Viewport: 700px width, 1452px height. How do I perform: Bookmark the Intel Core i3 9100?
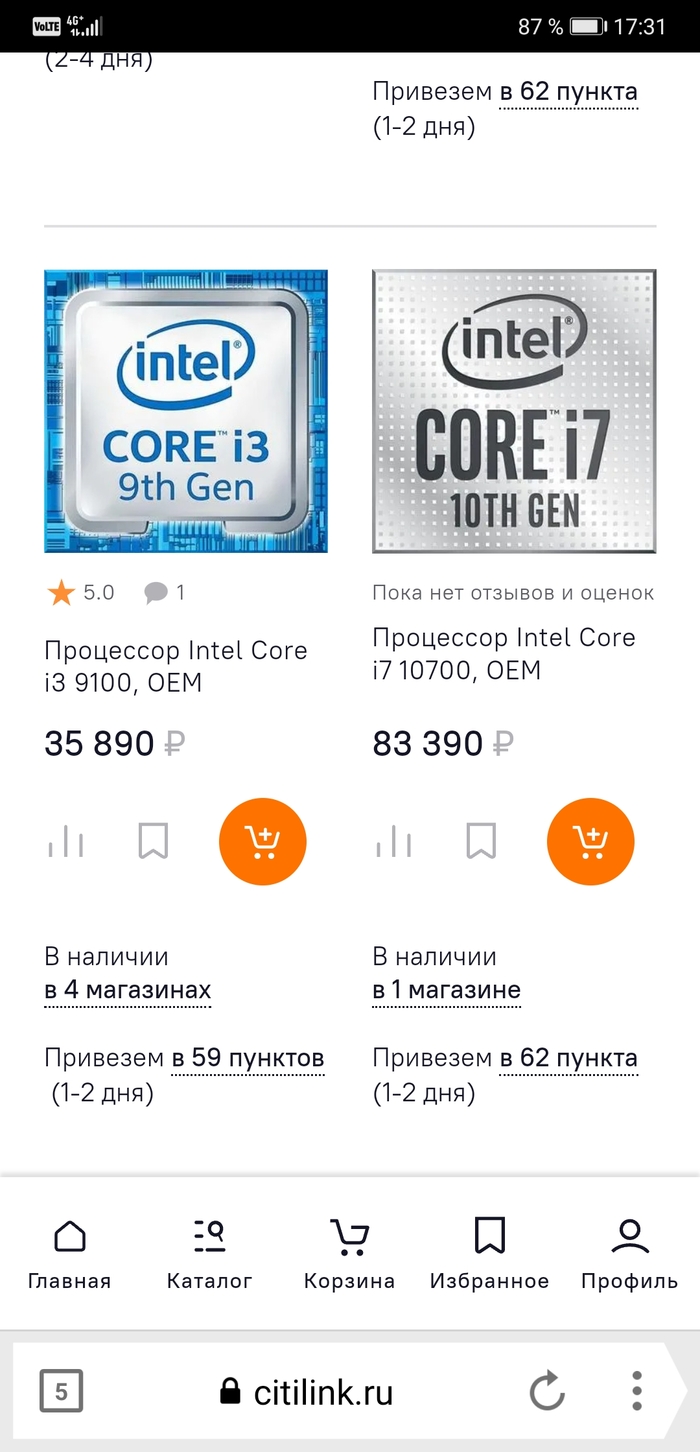point(153,842)
